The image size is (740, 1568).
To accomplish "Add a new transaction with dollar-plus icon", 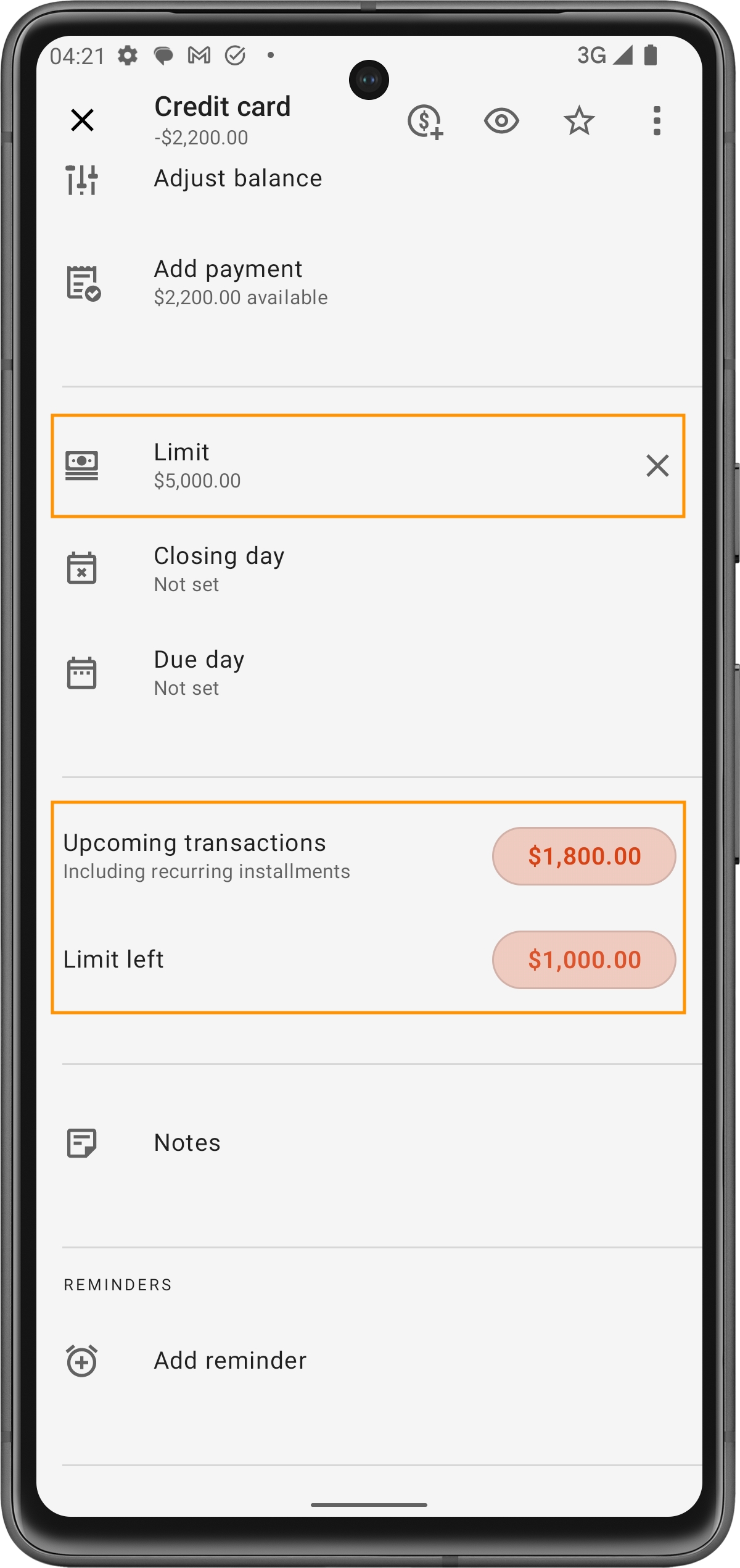I will point(425,121).
